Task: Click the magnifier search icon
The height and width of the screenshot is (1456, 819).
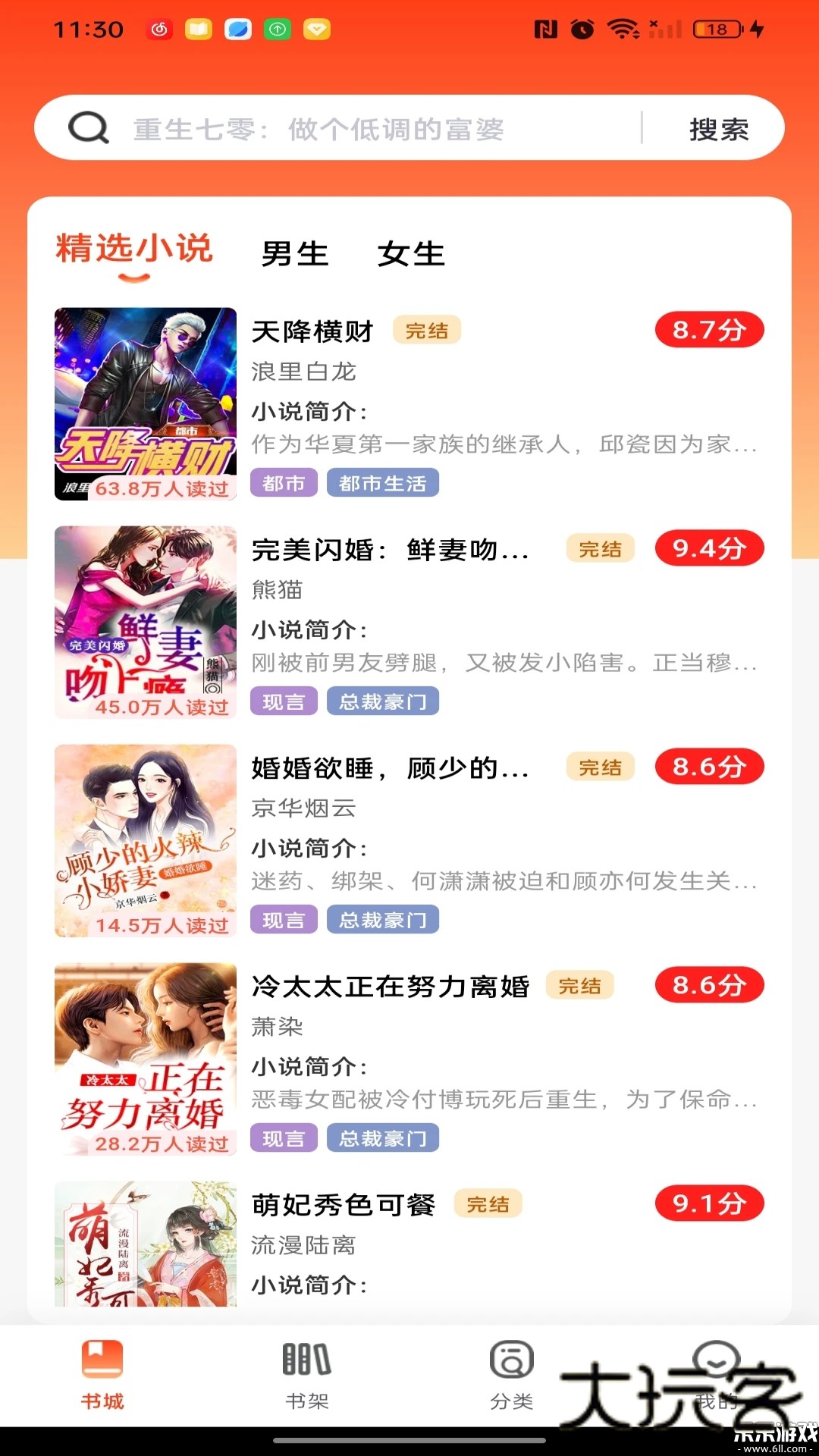Action: coord(89,127)
